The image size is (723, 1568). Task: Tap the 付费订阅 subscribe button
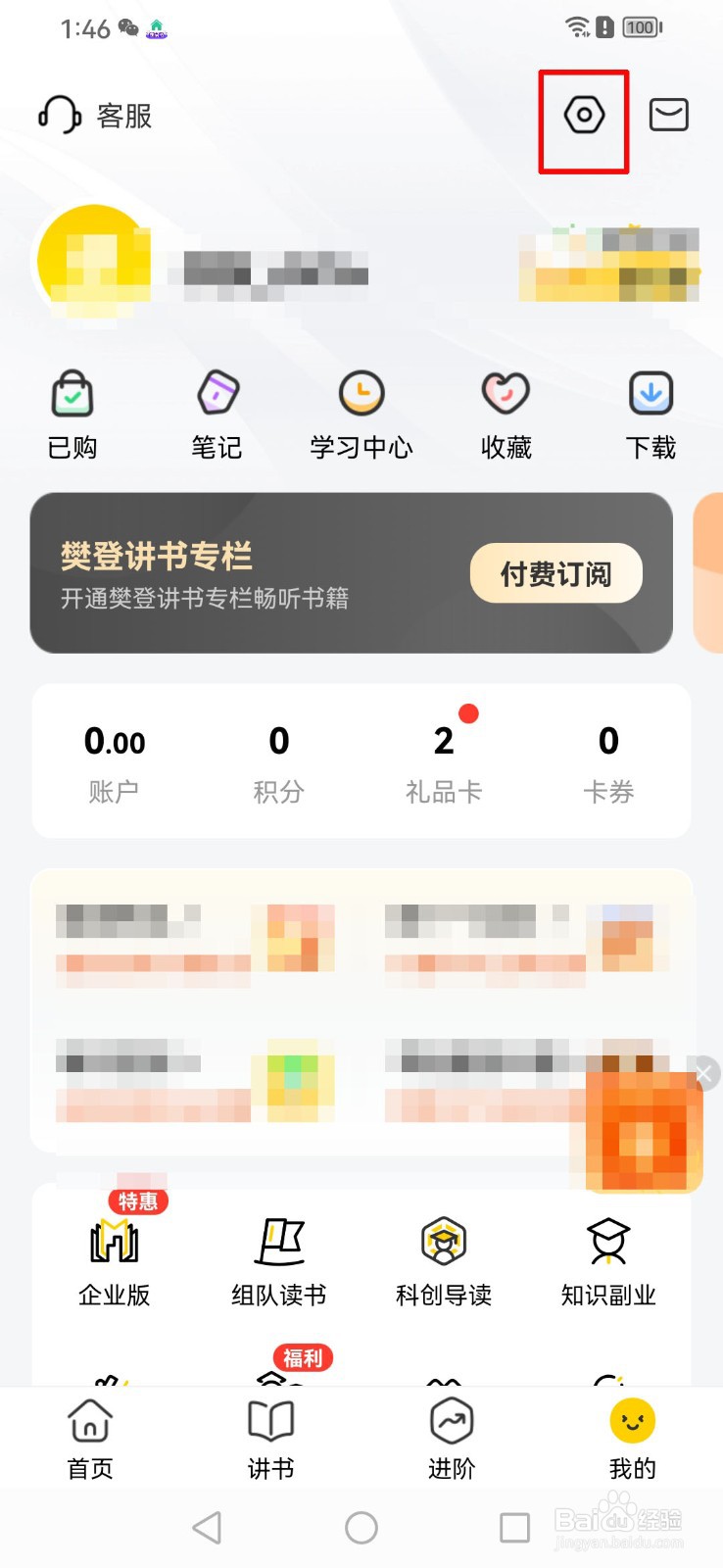pyautogui.click(x=555, y=572)
